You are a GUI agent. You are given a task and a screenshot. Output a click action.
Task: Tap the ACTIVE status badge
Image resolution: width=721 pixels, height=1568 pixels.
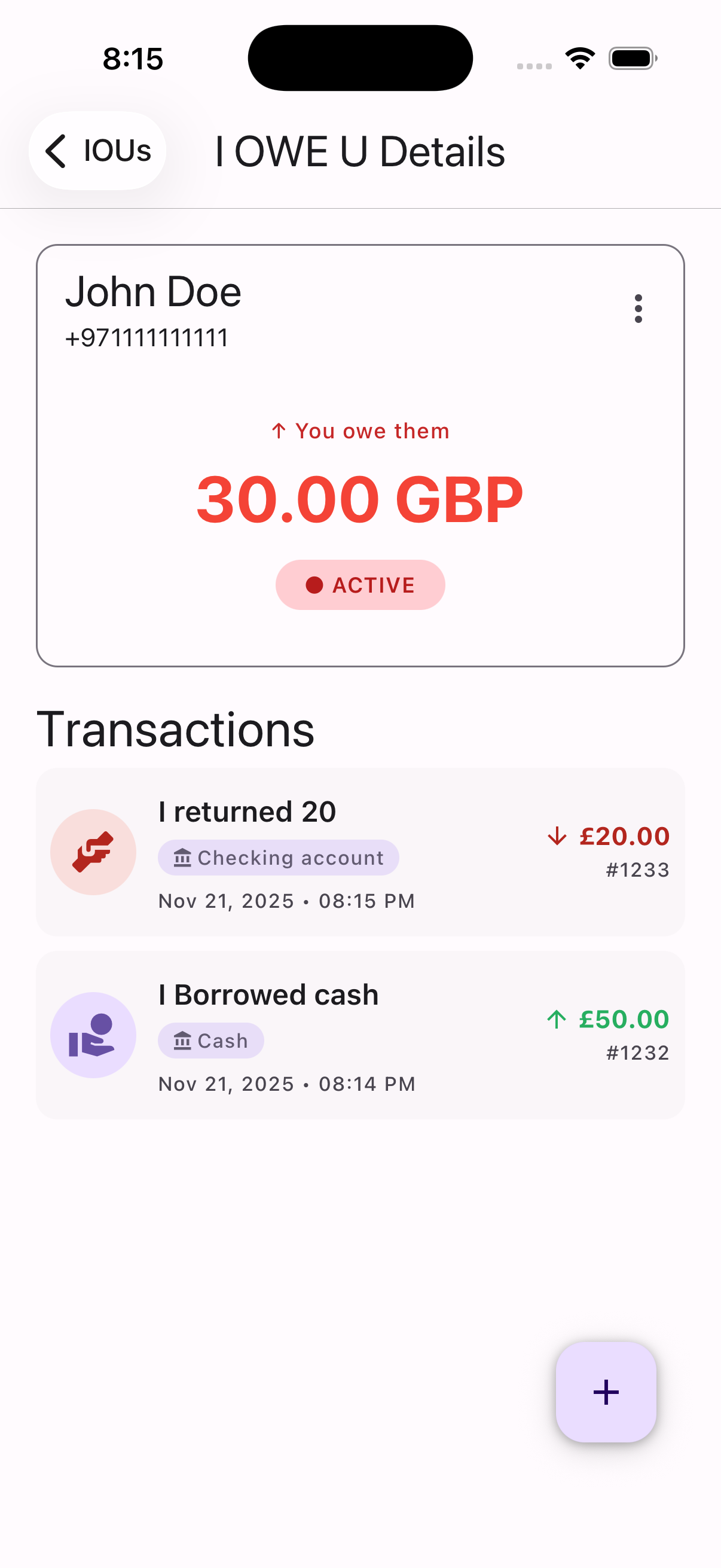[x=360, y=584]
